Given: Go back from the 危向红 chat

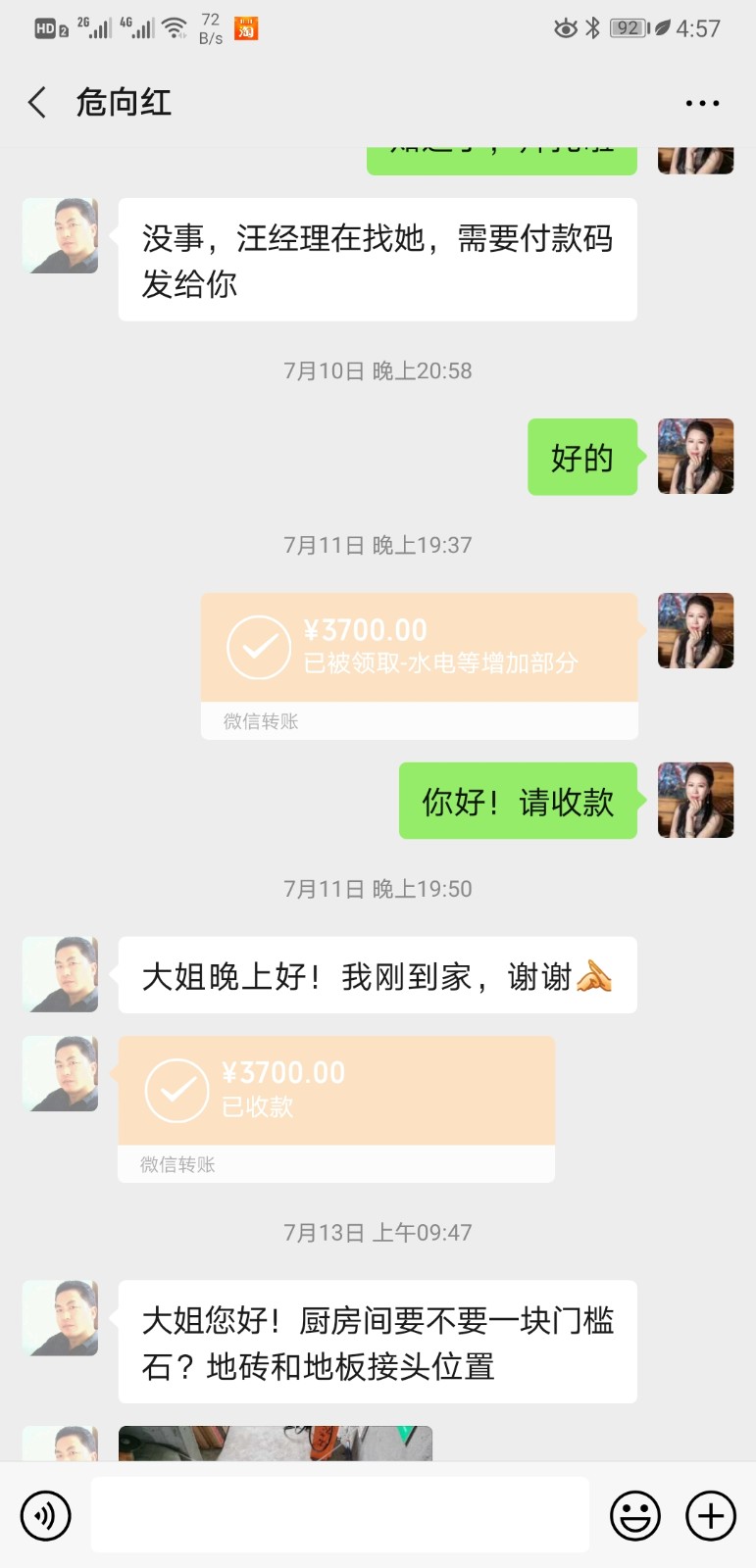Looking at the screenshot, I should 37,102.
